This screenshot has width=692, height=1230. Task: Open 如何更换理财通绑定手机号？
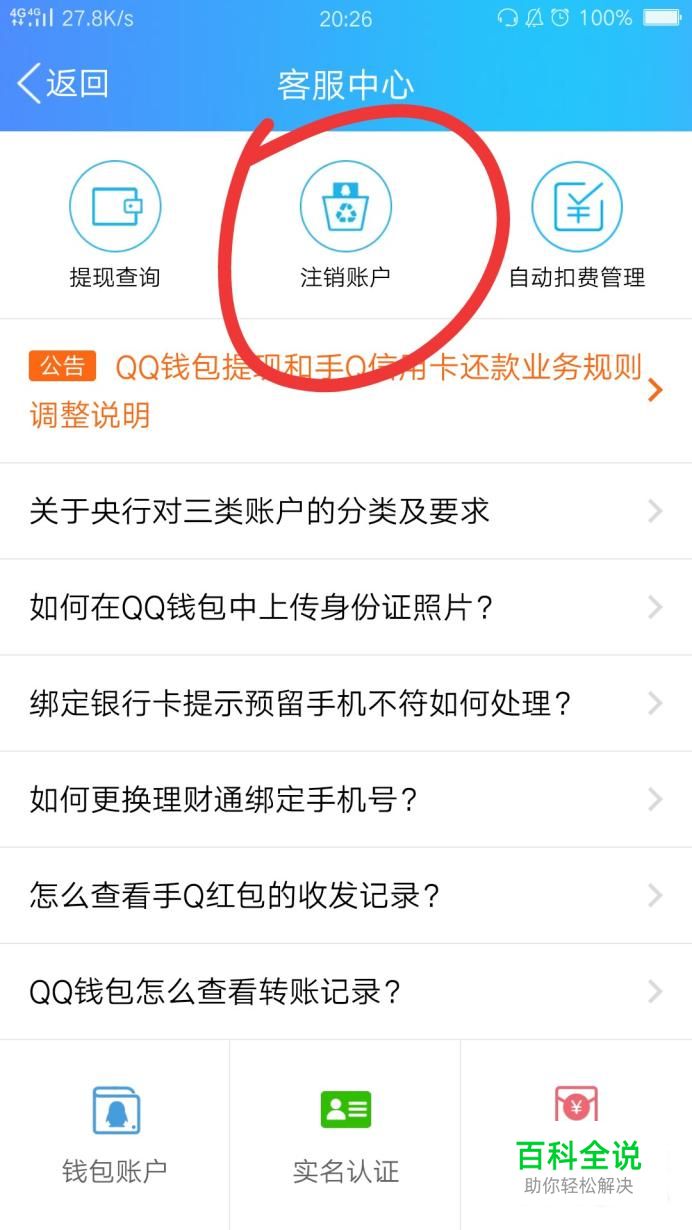pos(346,799)
